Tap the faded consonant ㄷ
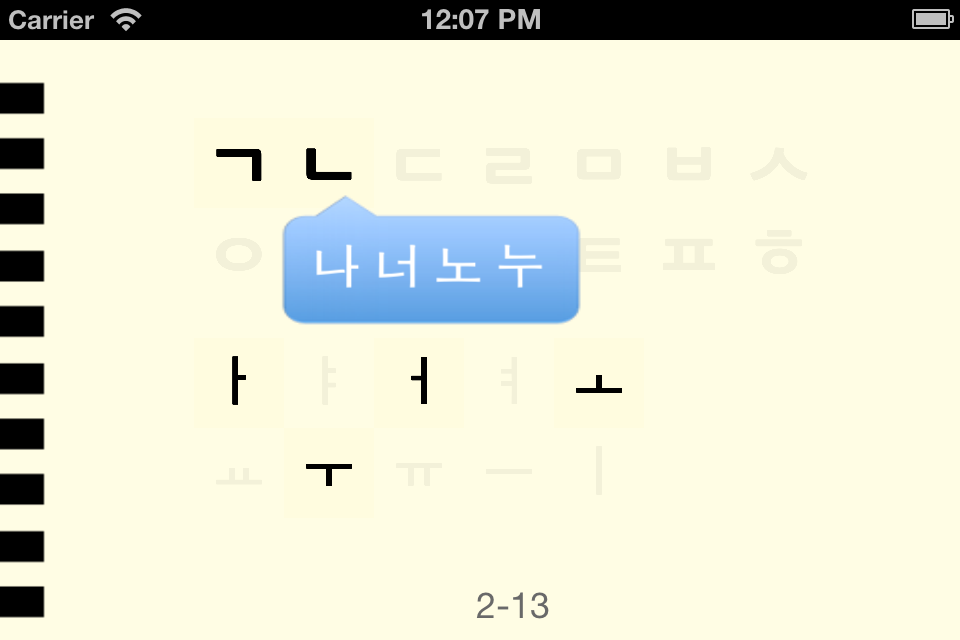 click(x=419, y=164)
